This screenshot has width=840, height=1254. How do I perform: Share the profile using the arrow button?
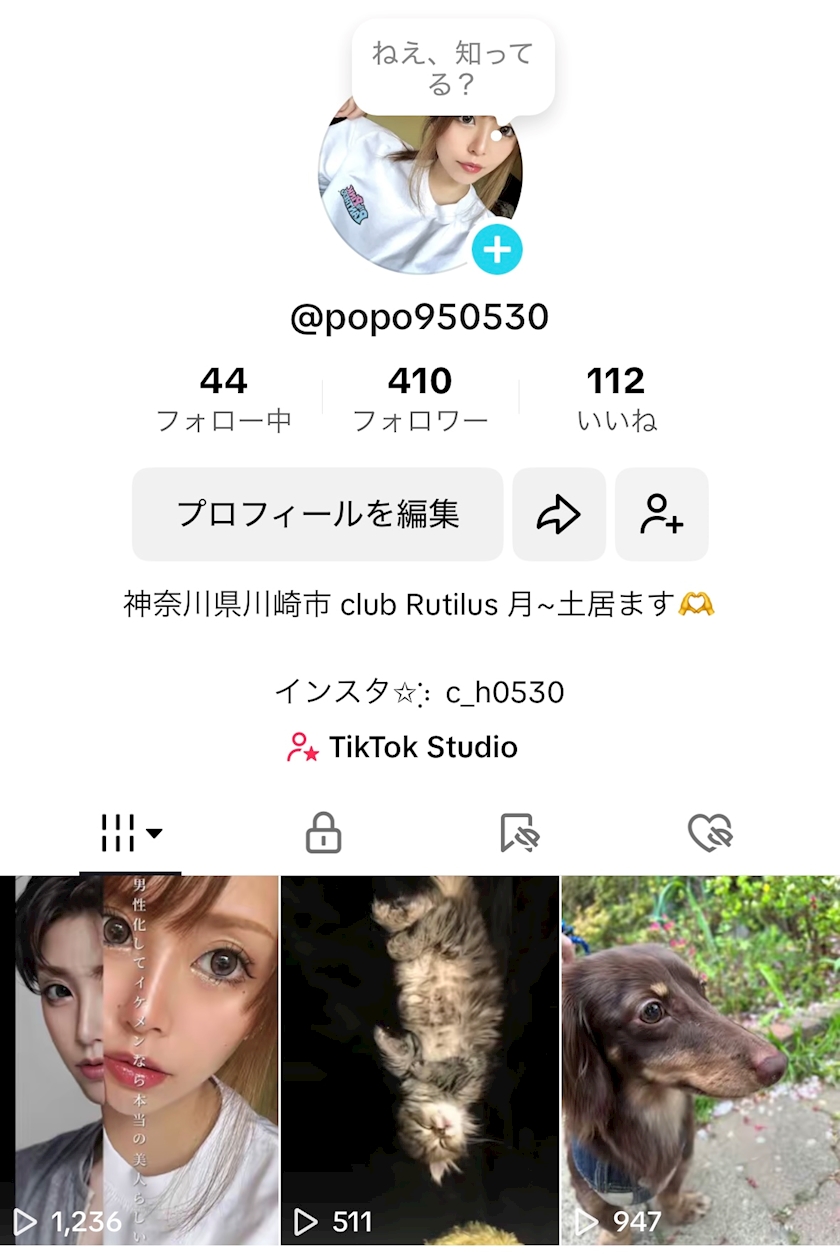pos(559,514)
